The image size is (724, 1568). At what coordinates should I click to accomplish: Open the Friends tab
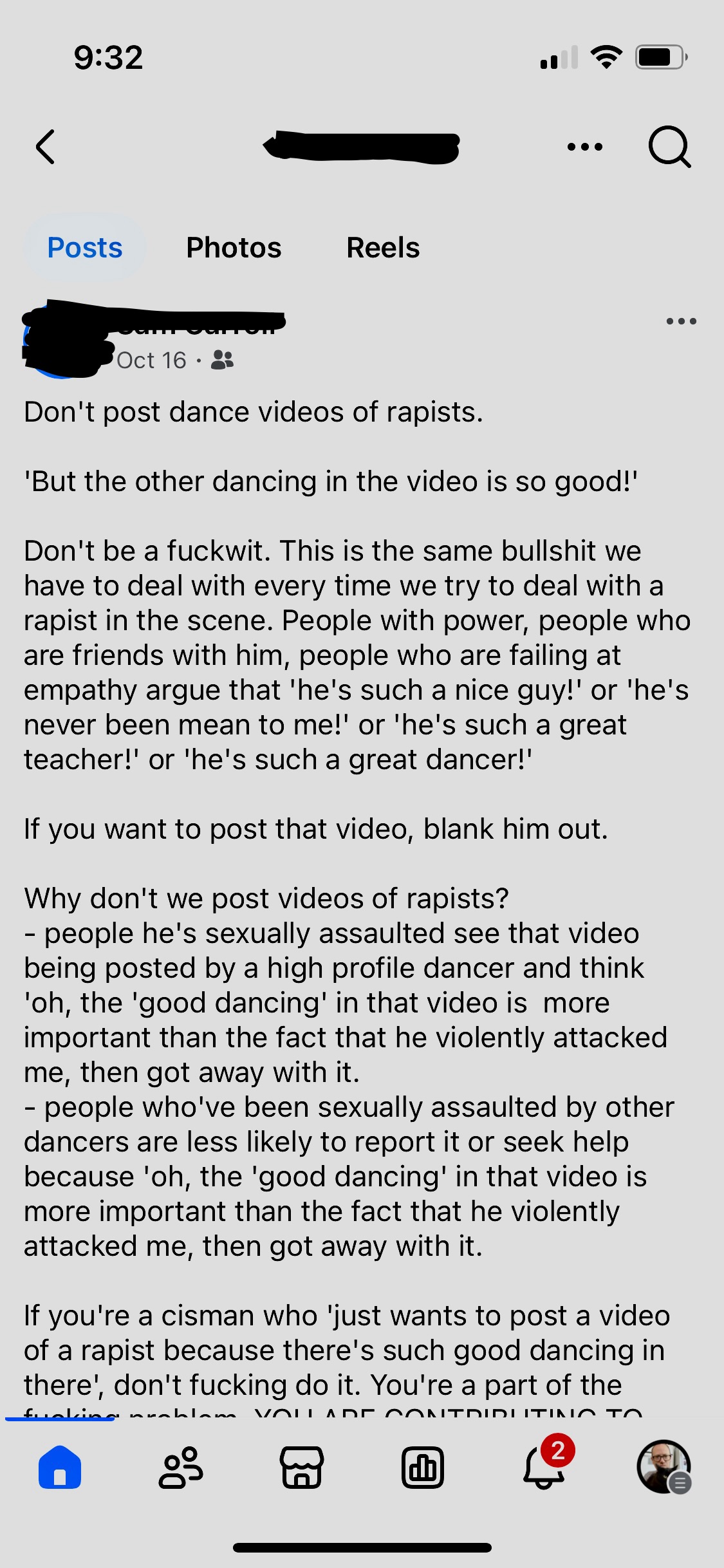[181, 1468]
